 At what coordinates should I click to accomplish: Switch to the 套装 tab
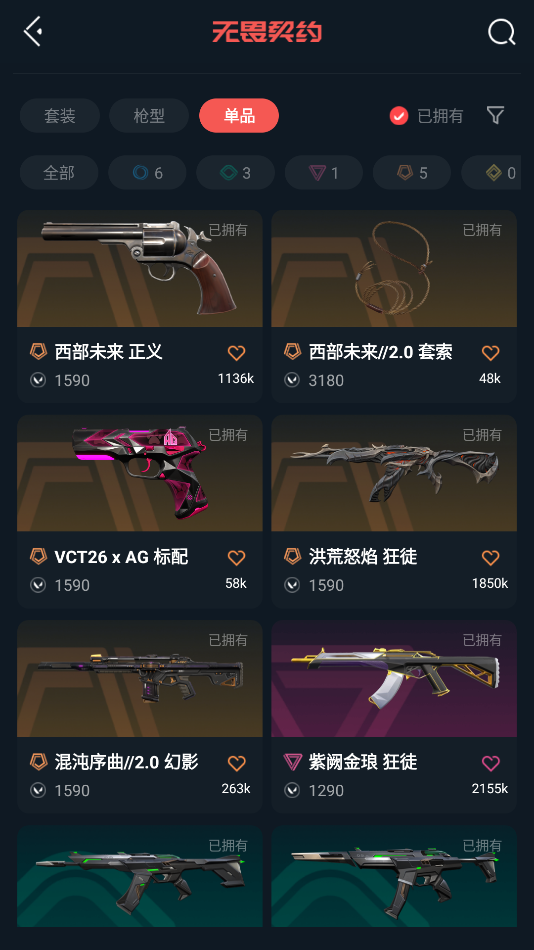click(x=59, y=115)
